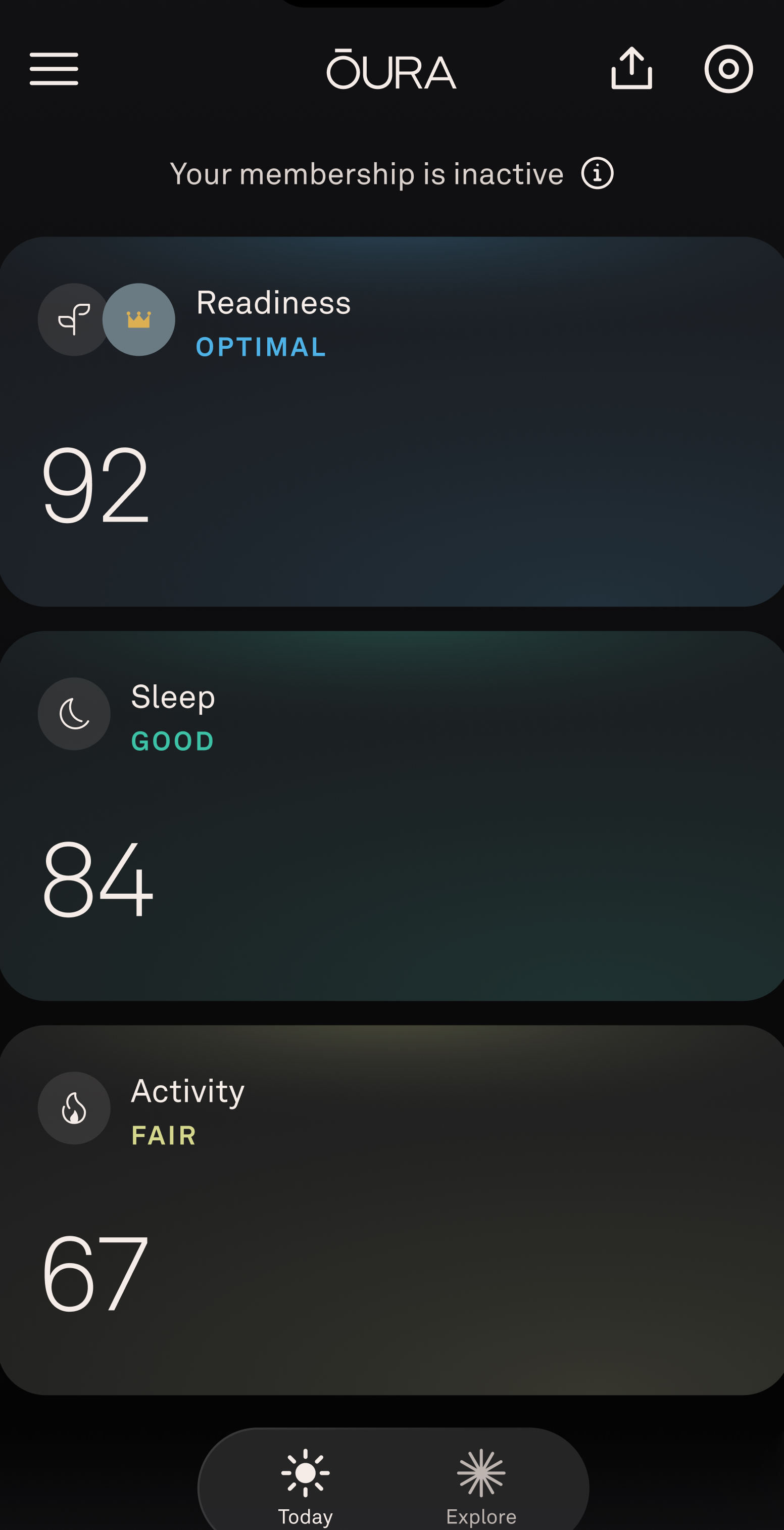784x1530 pixels.
Task: Open the Sleep score card
Action: tap(391, 815)
